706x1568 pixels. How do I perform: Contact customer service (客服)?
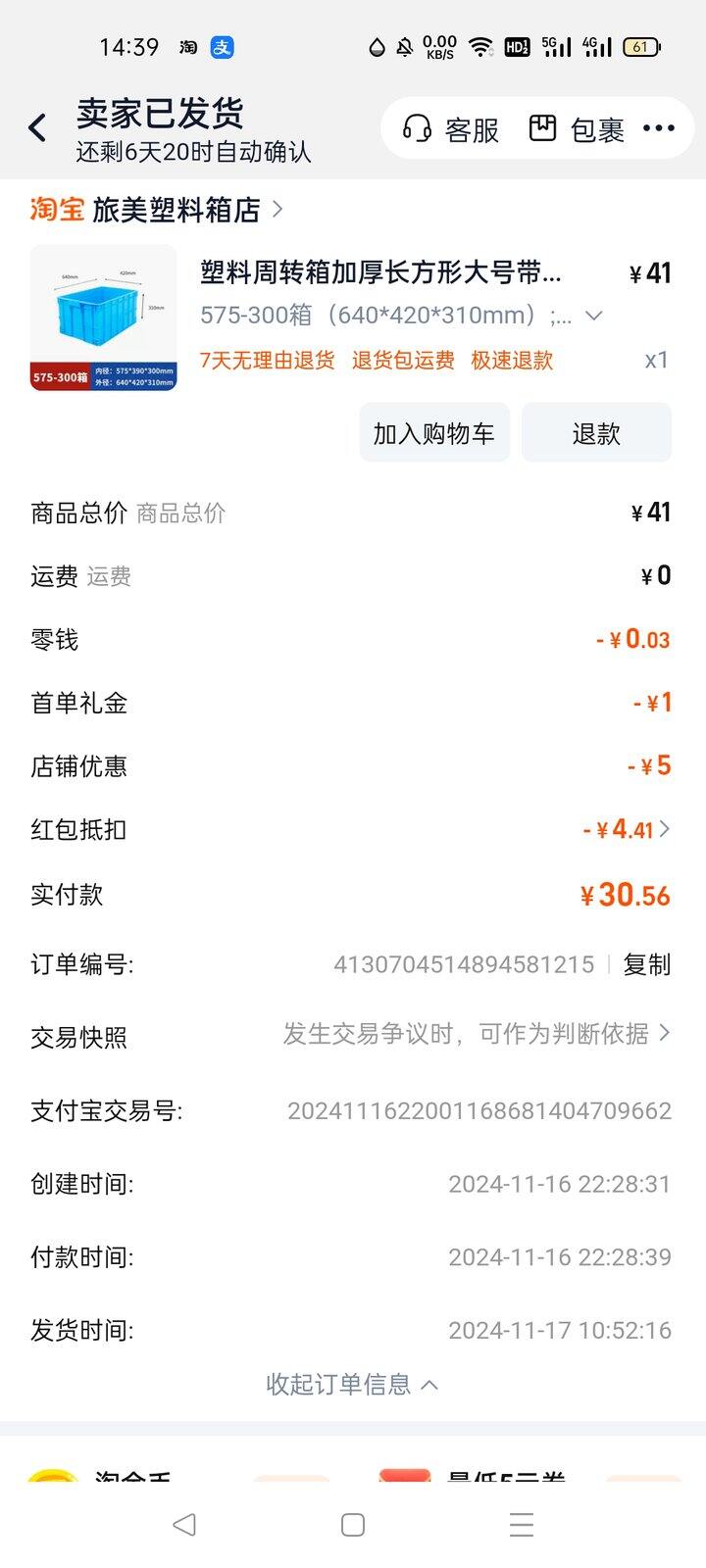coord(451,129)
